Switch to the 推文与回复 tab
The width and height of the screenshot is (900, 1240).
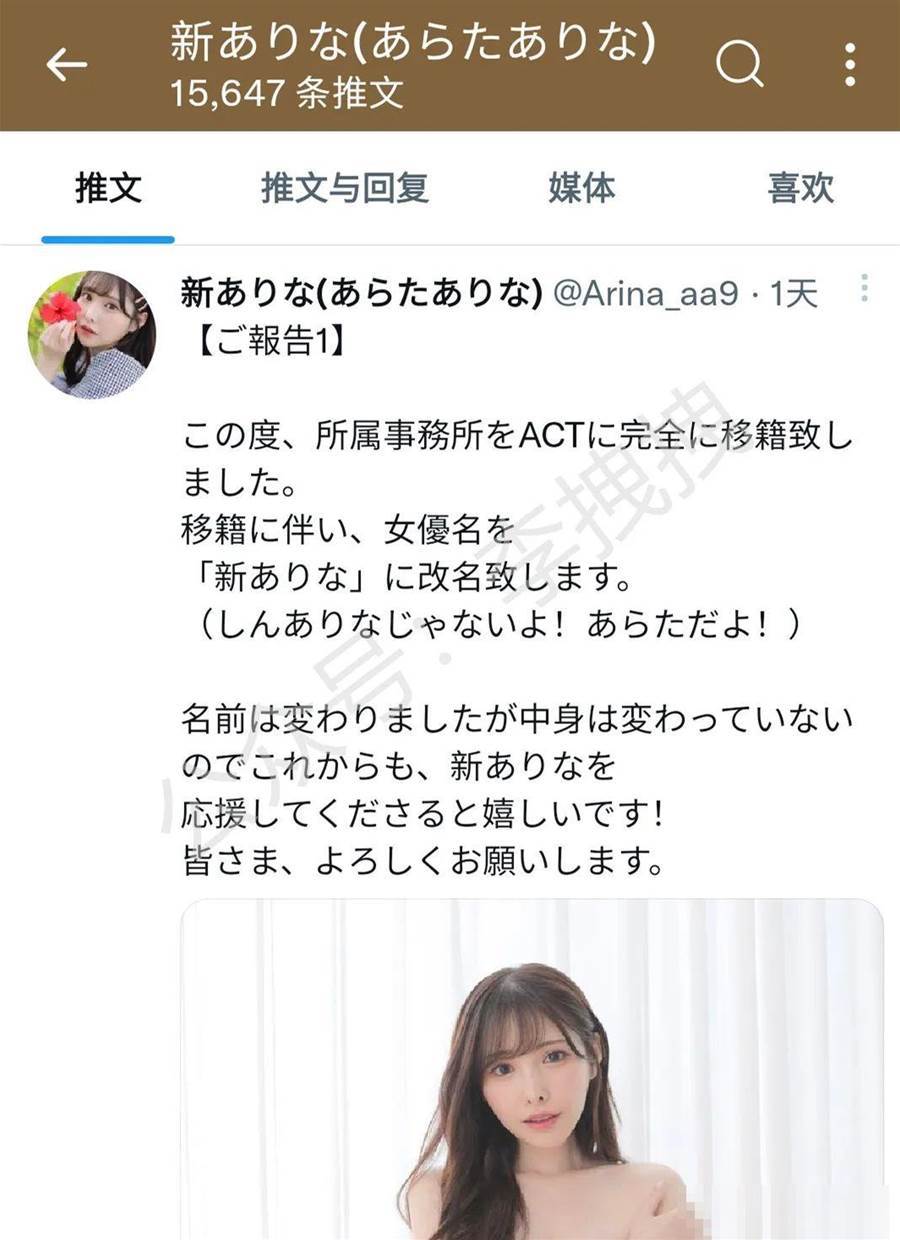point(345,188)
